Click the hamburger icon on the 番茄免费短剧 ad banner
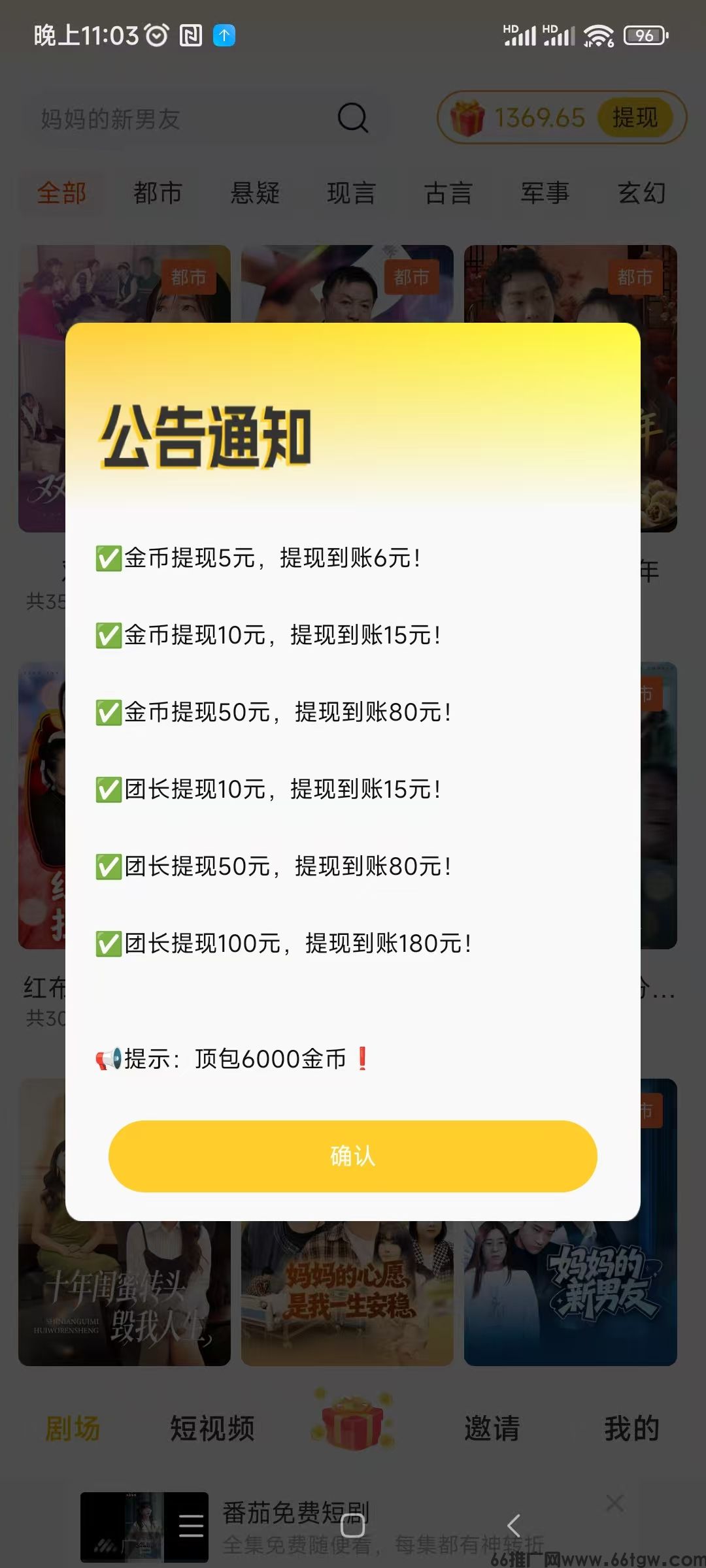The image size is (706, 1568). pyautogui.click(x=190, y=1525)
